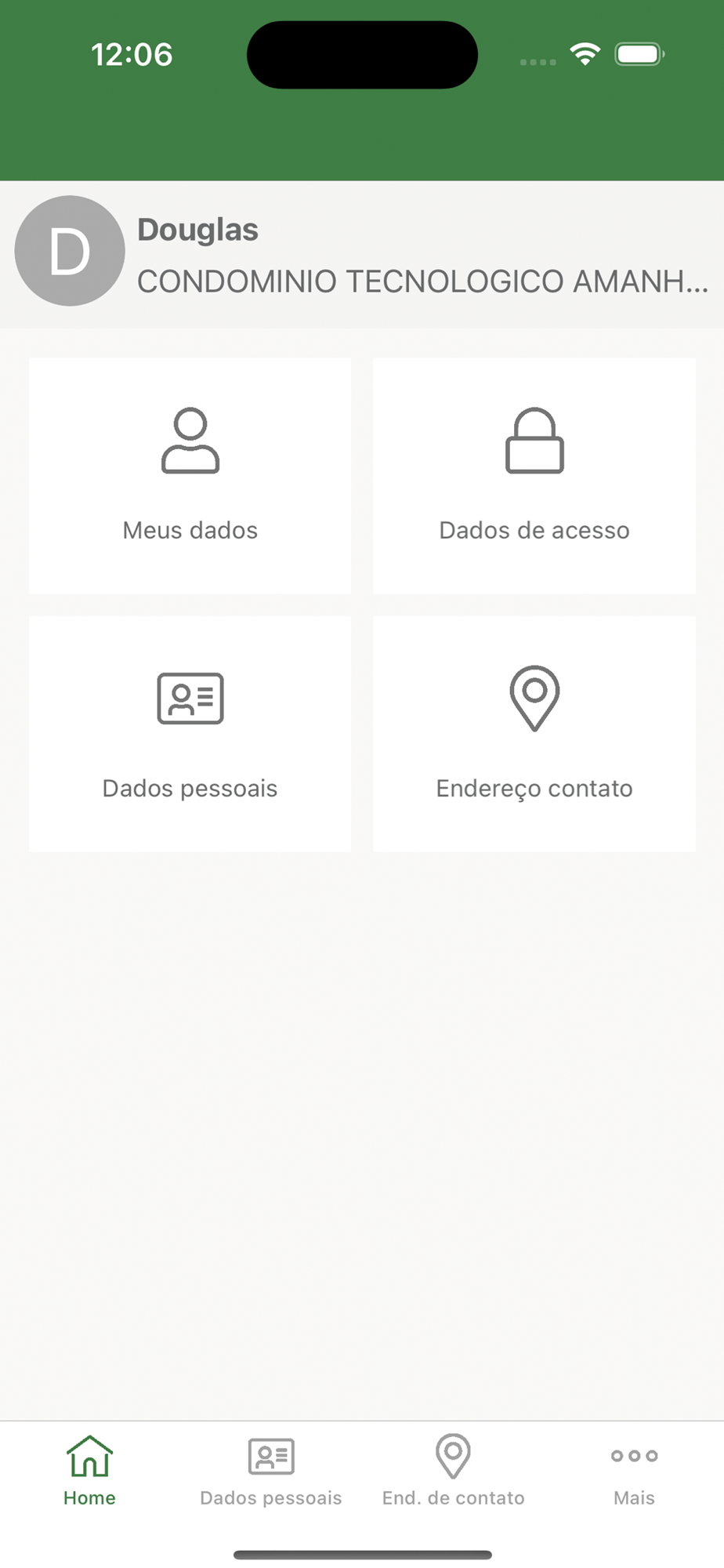Open the Endereço contato card
724x1568 pixels.
coord(534,734)
